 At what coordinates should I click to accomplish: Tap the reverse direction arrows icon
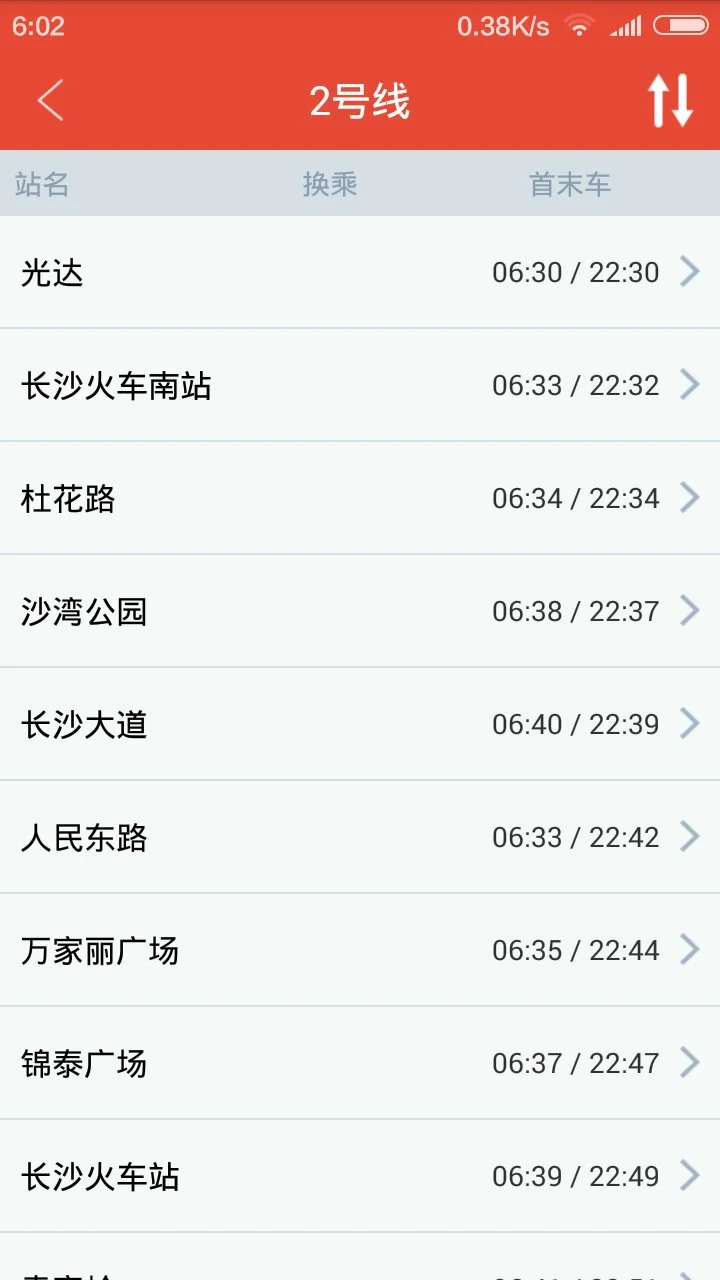[x=668, y=100]
